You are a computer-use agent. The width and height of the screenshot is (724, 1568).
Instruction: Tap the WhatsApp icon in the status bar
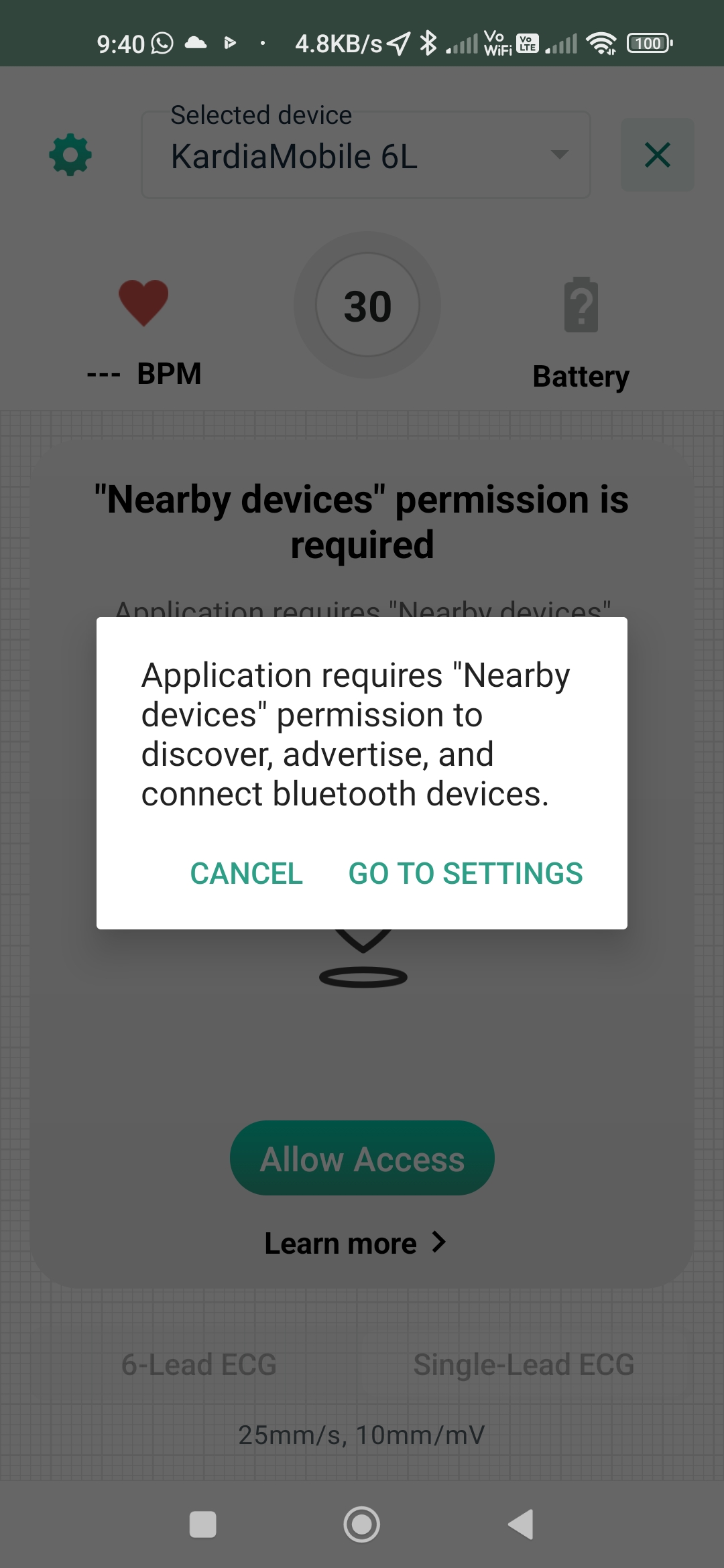(x=163, y=42)
